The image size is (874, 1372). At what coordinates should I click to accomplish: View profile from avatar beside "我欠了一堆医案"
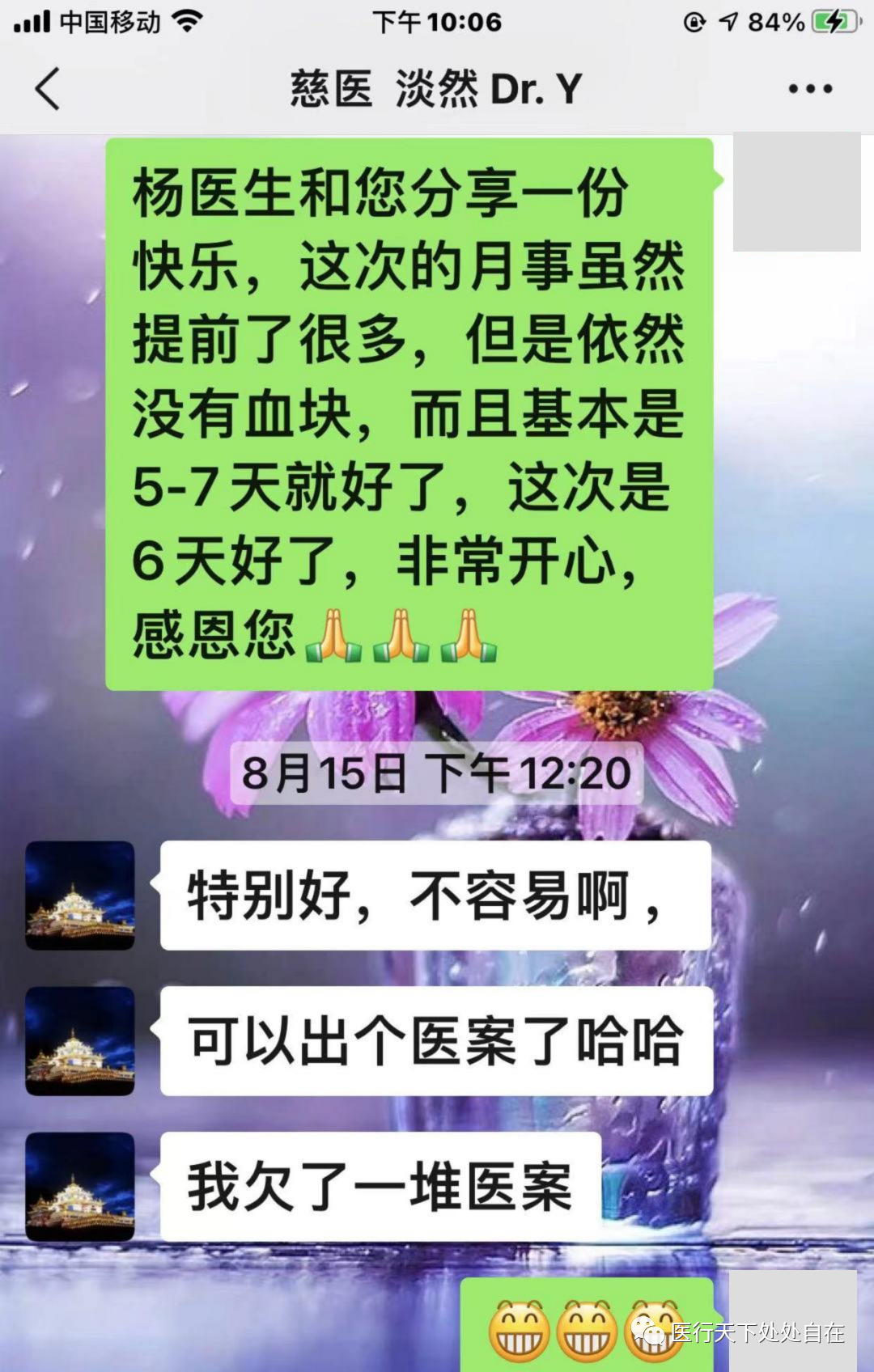(80, 1186)
